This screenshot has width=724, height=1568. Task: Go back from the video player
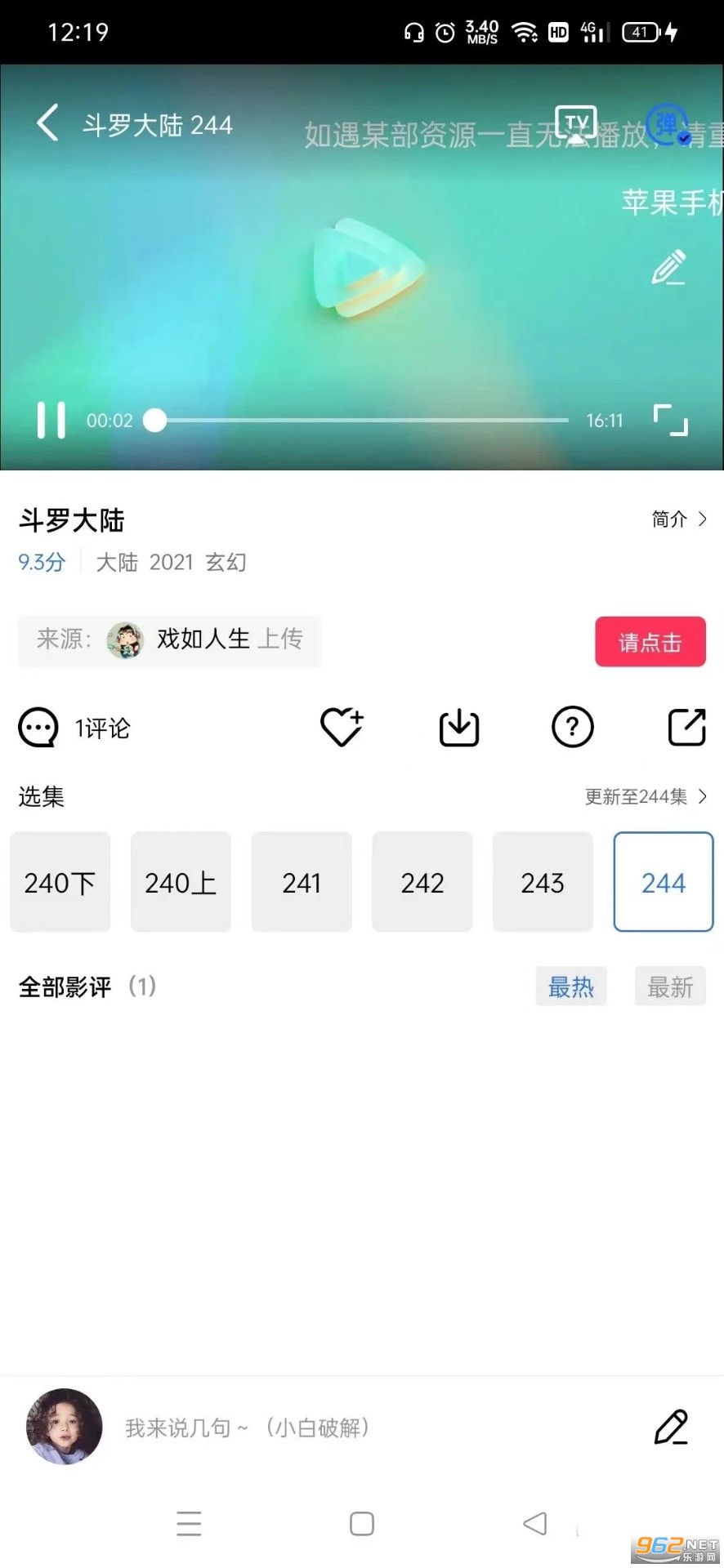coord(47,123)
